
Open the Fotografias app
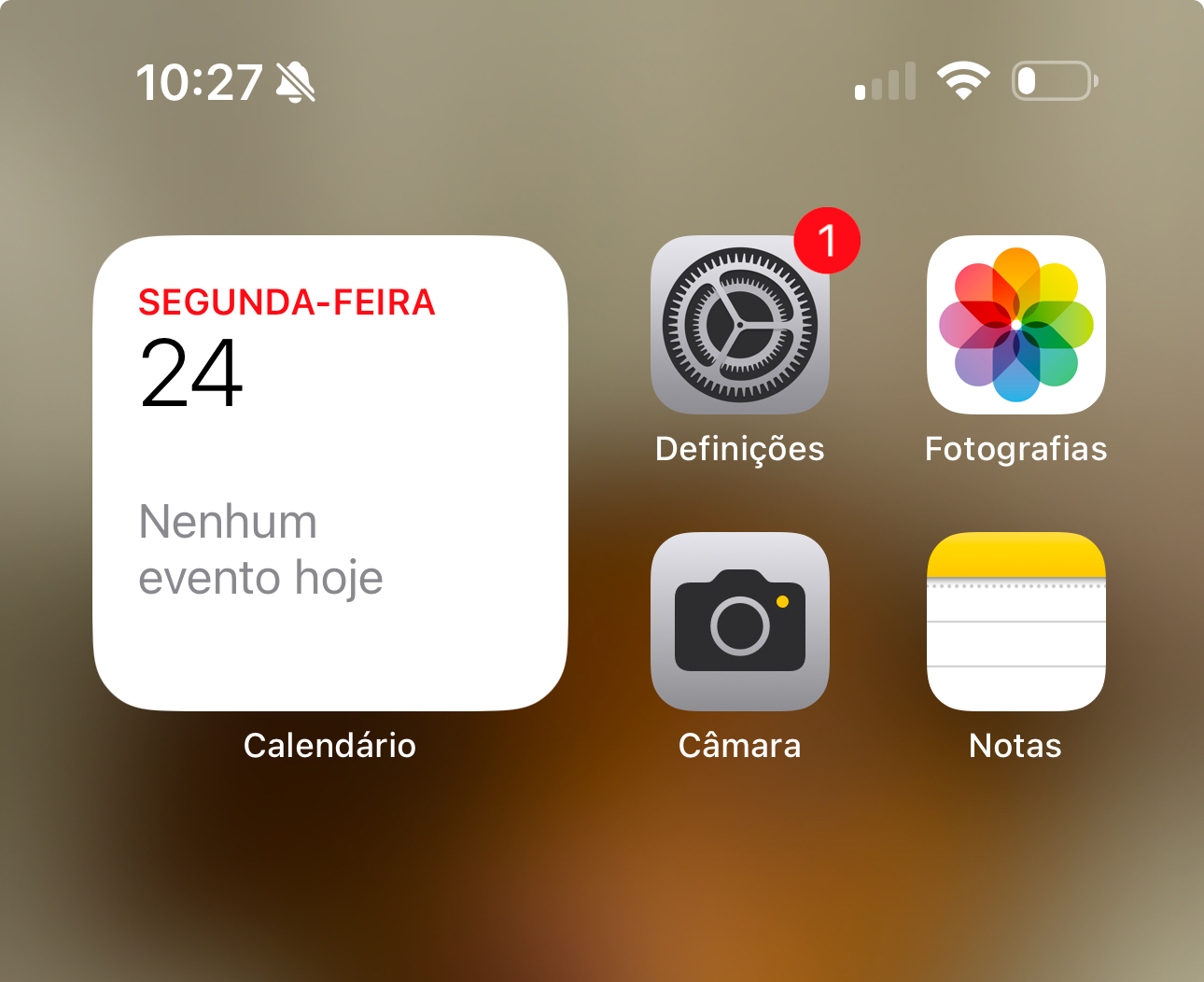click(1015, 325)
